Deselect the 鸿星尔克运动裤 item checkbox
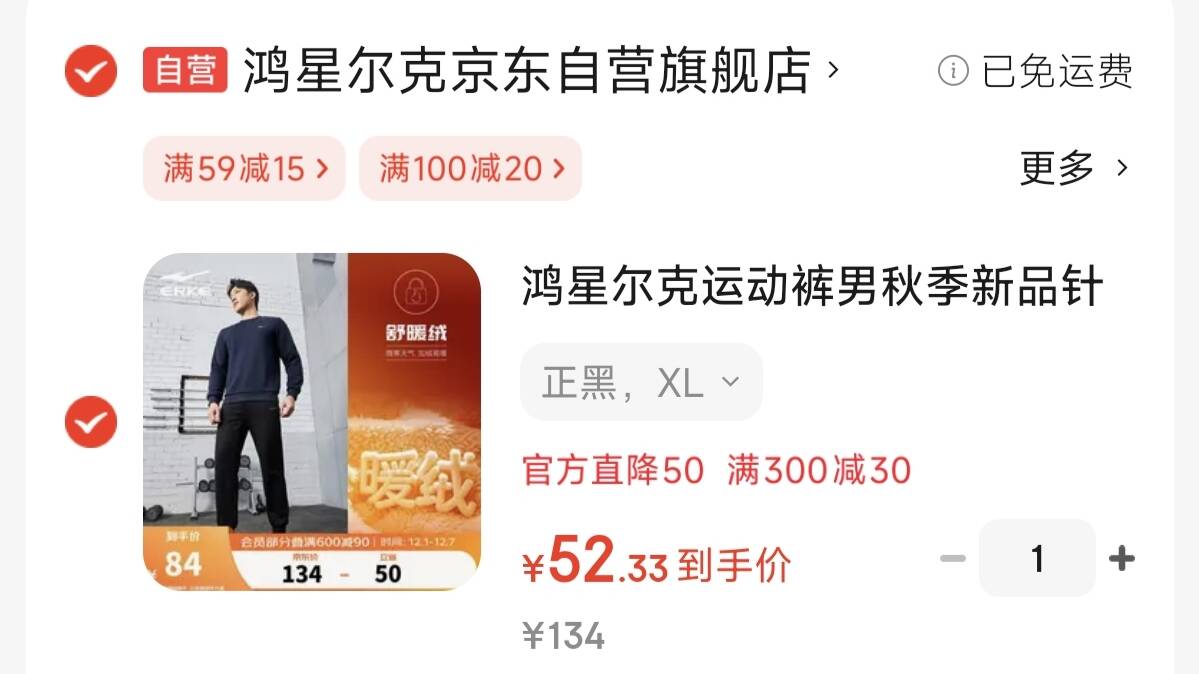 (x=91, y=422)
